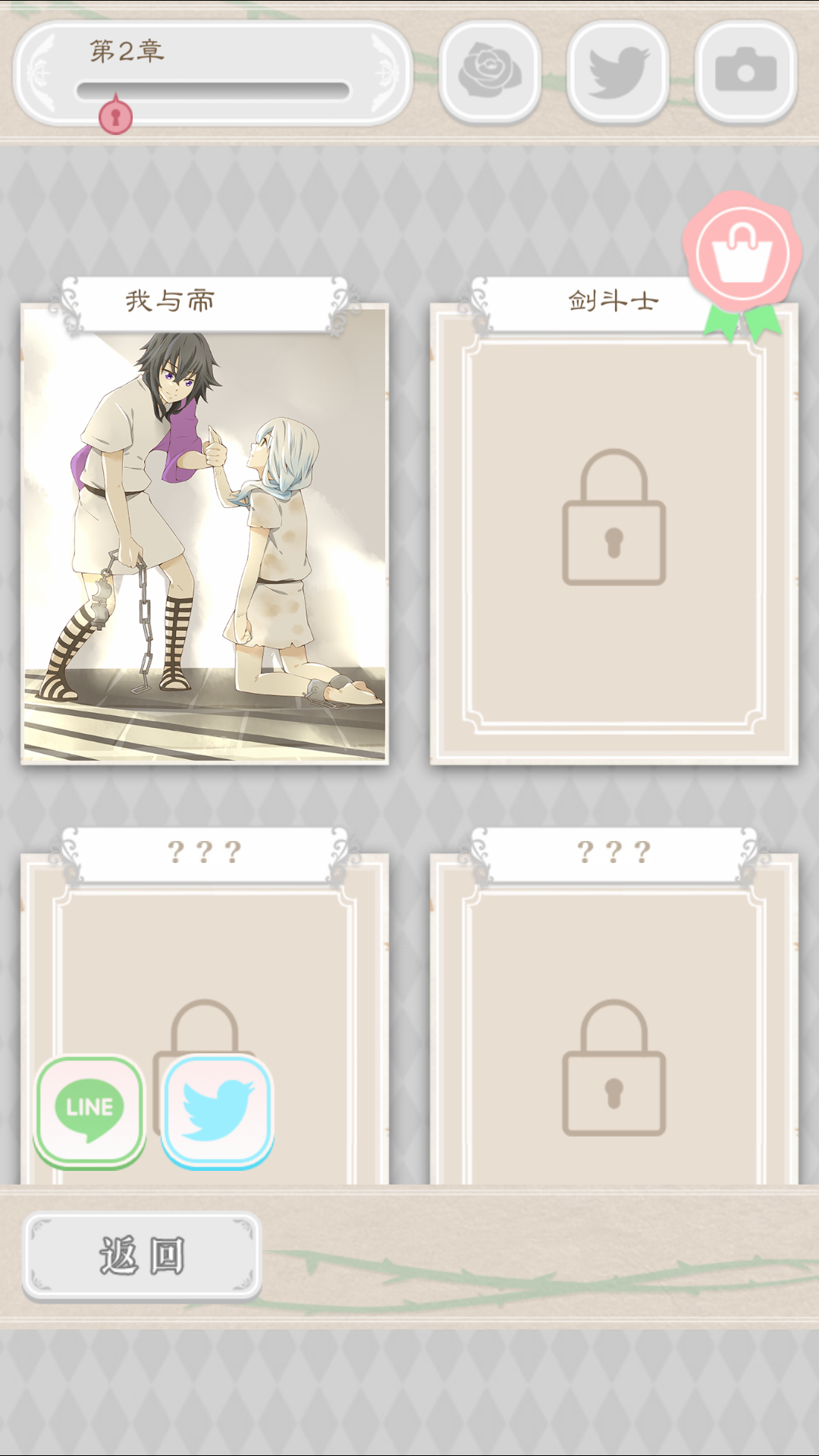Tap the rose icon in top bar
819x1456 pixels.
pos(490,71)
